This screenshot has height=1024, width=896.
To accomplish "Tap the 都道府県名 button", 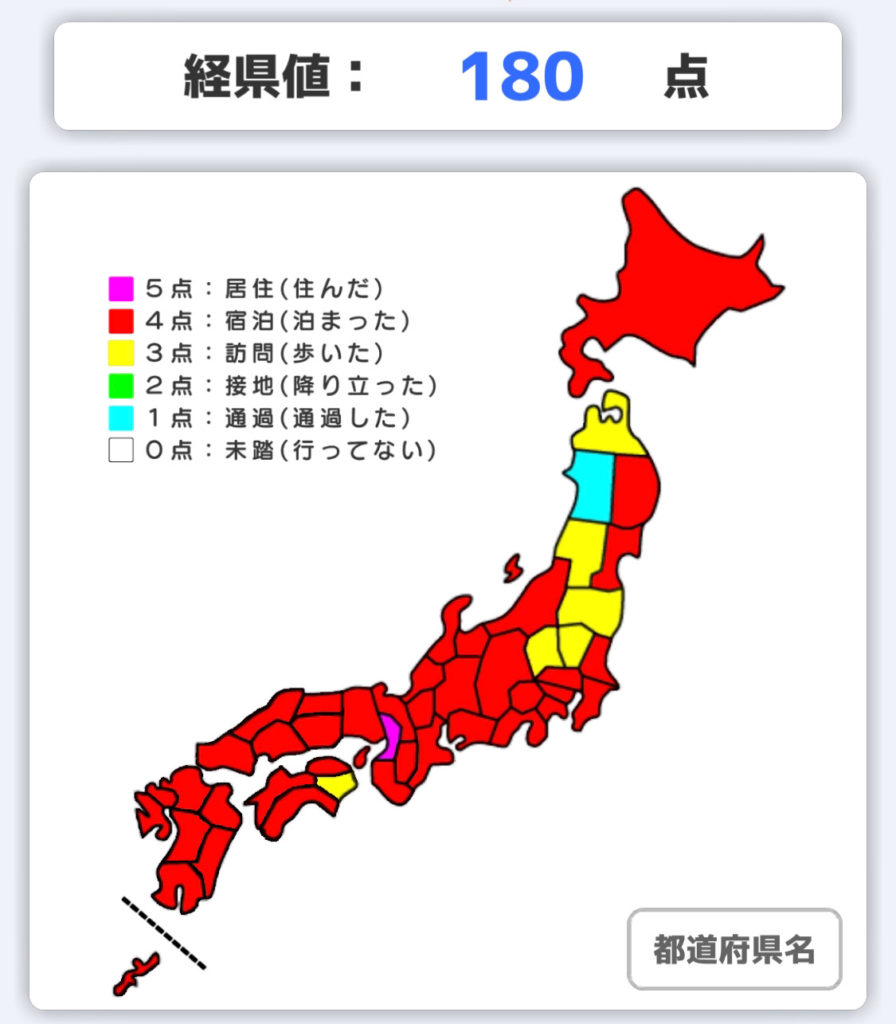I will coord(734,949).
